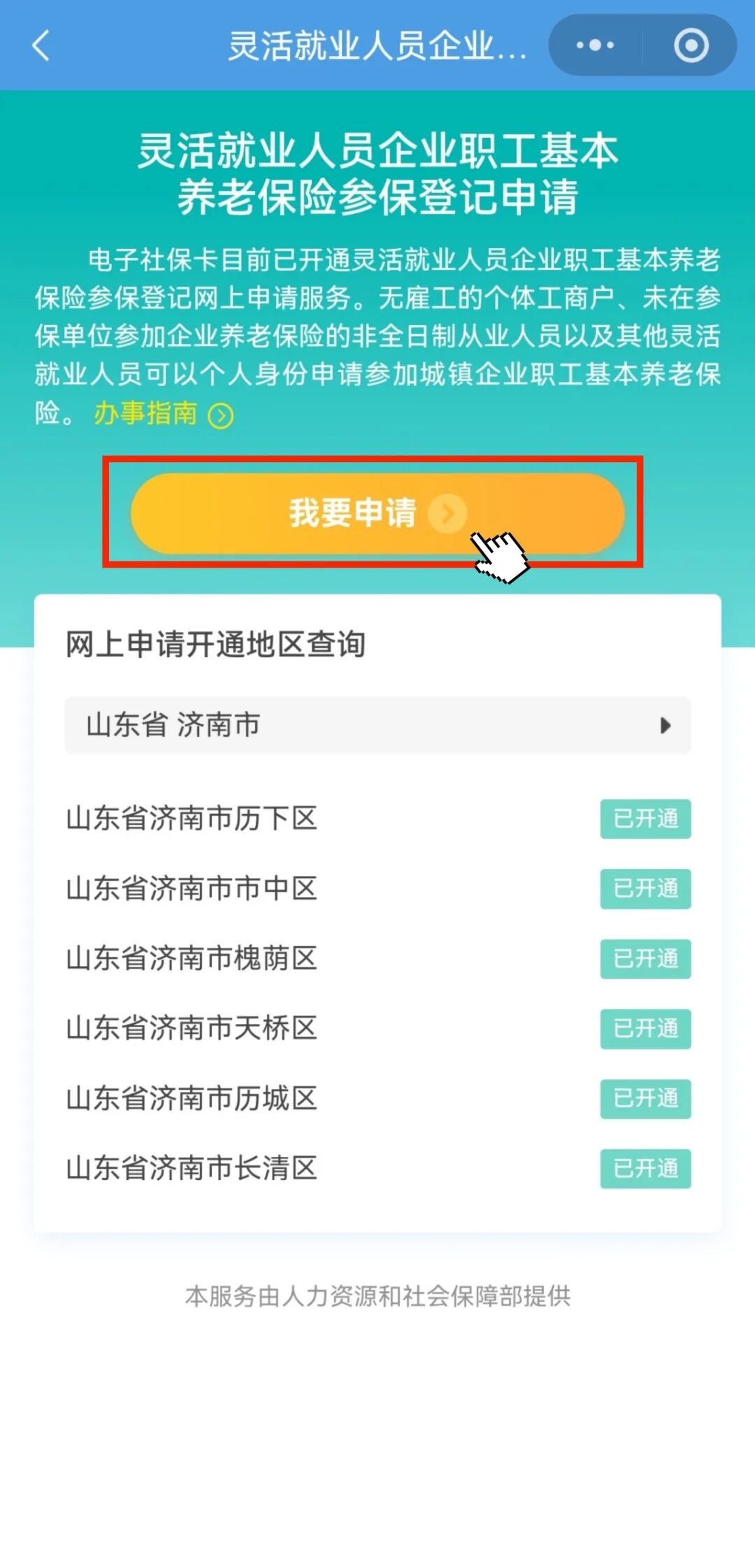
Task: Go back using the header arrow
Action: 41,46
